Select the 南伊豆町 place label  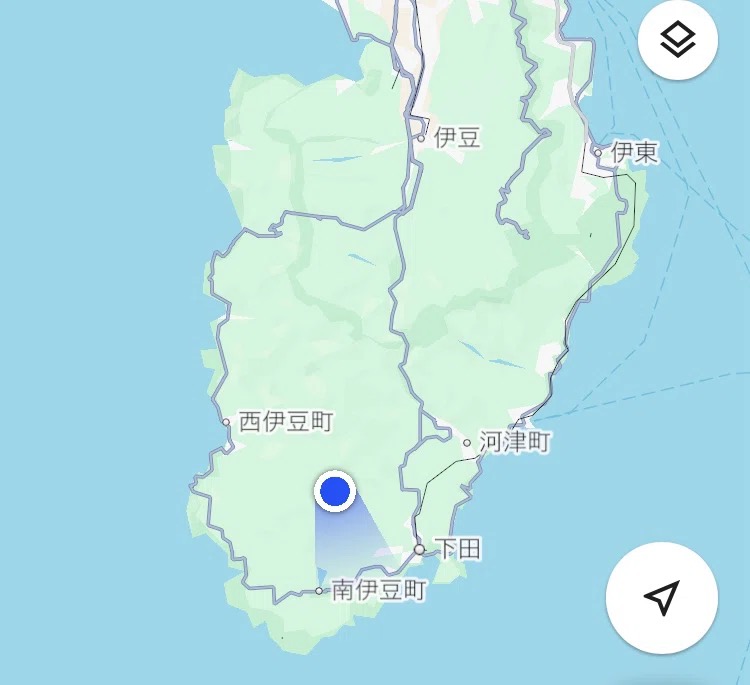pyautogui.click(x=378, y=591)
